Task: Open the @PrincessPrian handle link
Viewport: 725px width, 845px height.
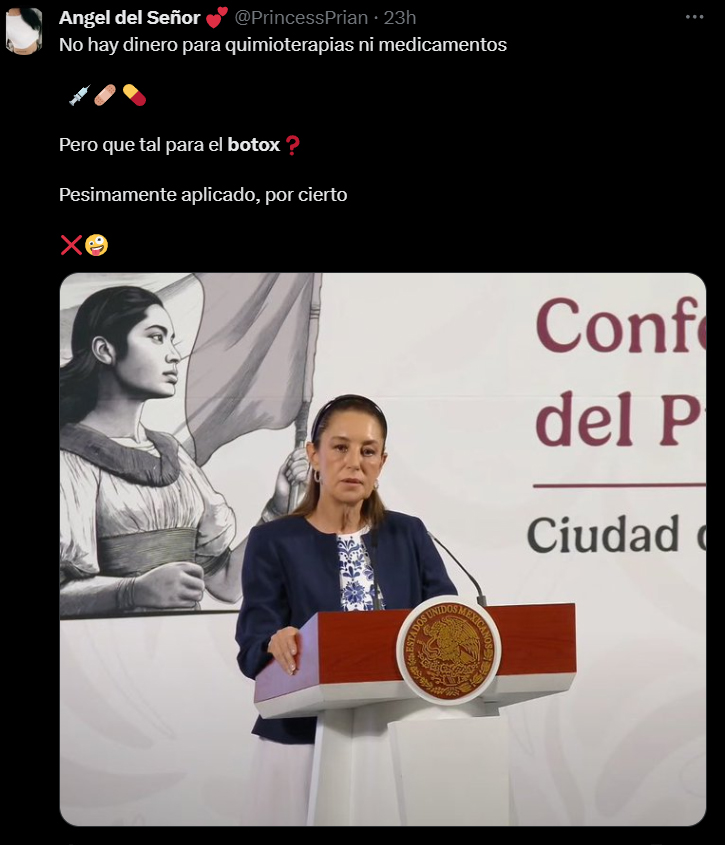Action: pyautogui.click(x=301, y=18)
